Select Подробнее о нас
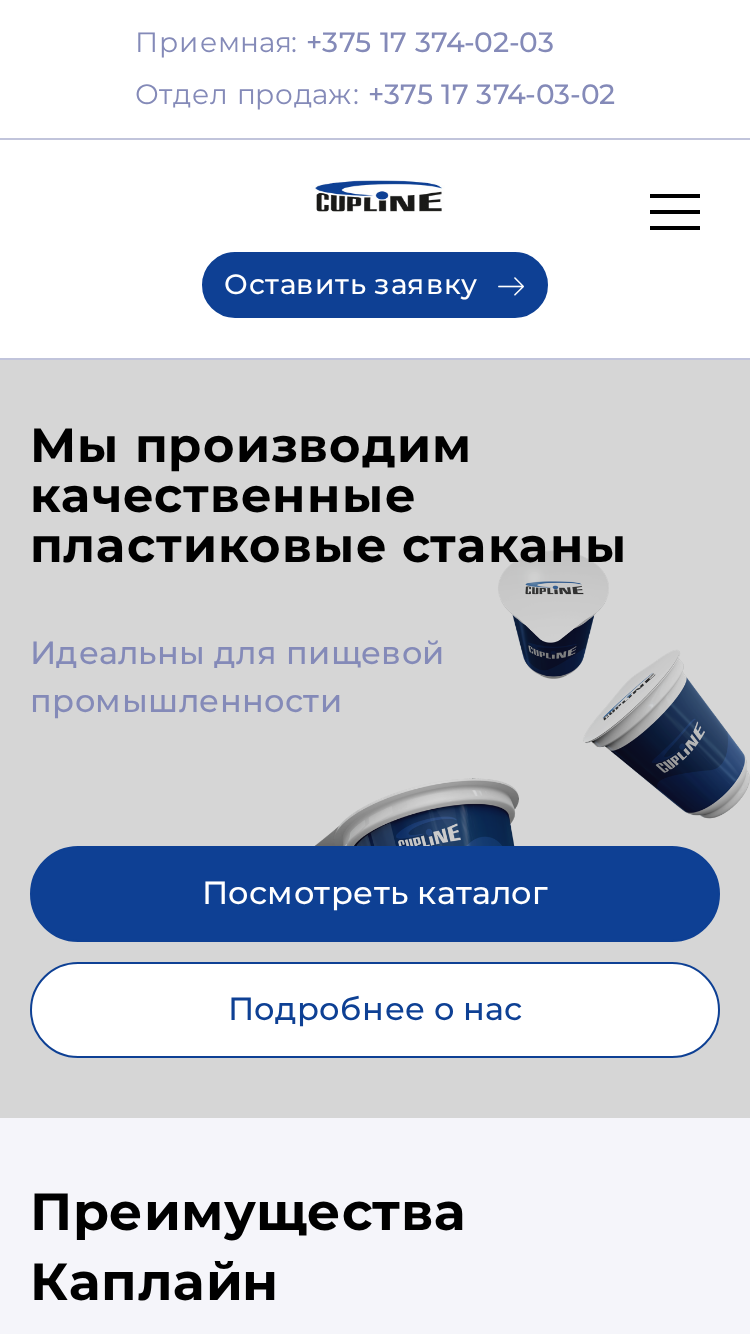750x1334 pixels. [x=375, y=1010]
